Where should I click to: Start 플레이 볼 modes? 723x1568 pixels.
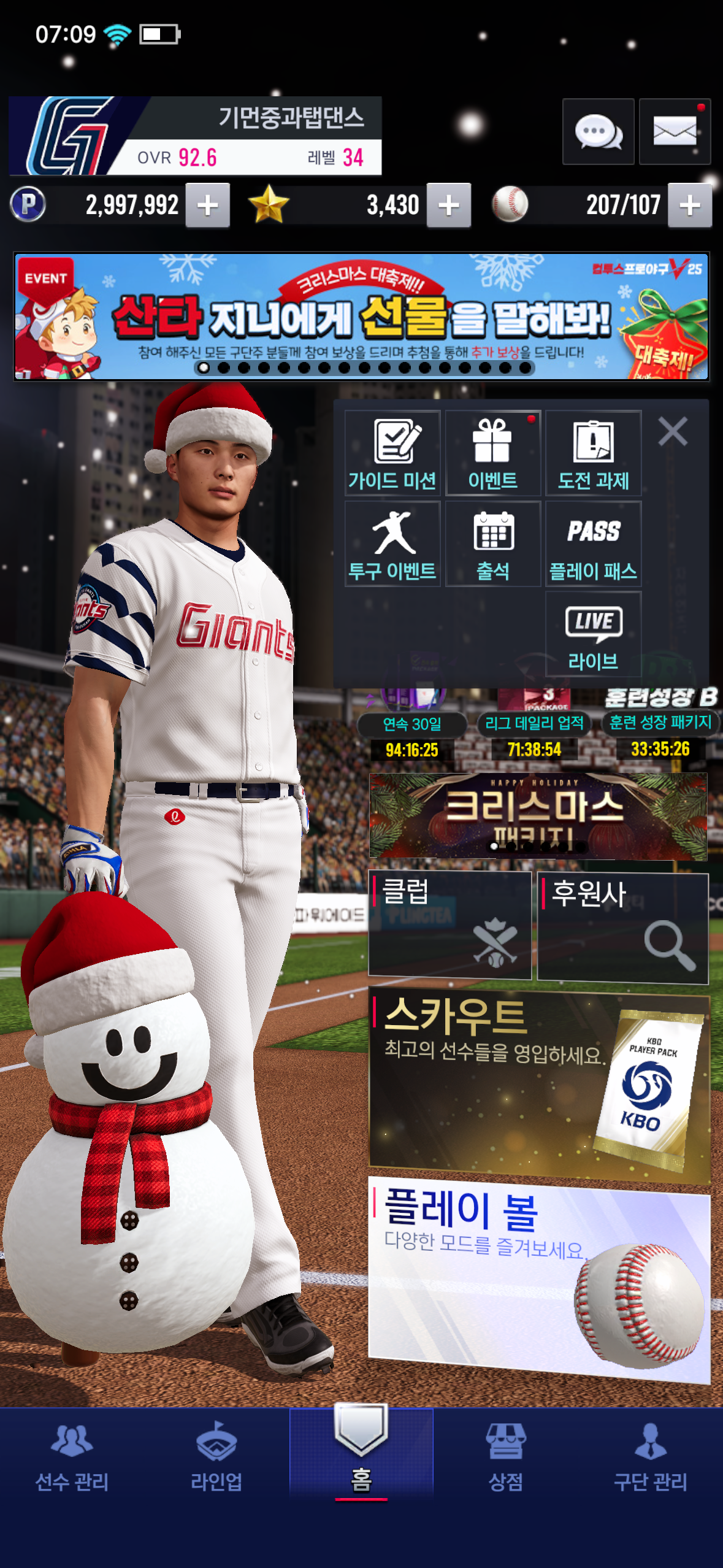[538, 1277]
